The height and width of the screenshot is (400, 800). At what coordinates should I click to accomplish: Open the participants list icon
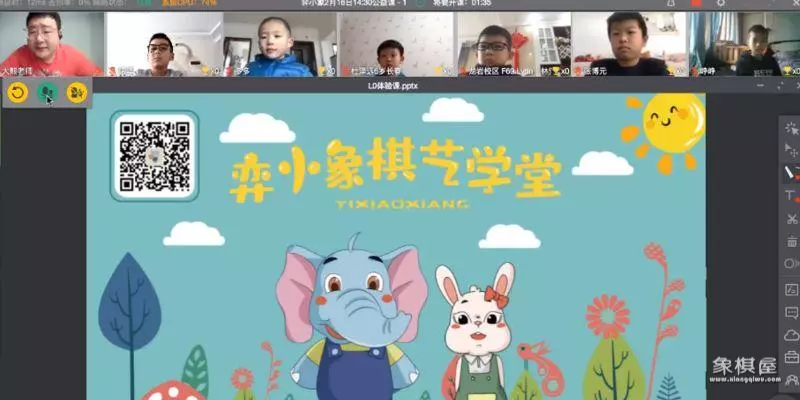[791, 380]
